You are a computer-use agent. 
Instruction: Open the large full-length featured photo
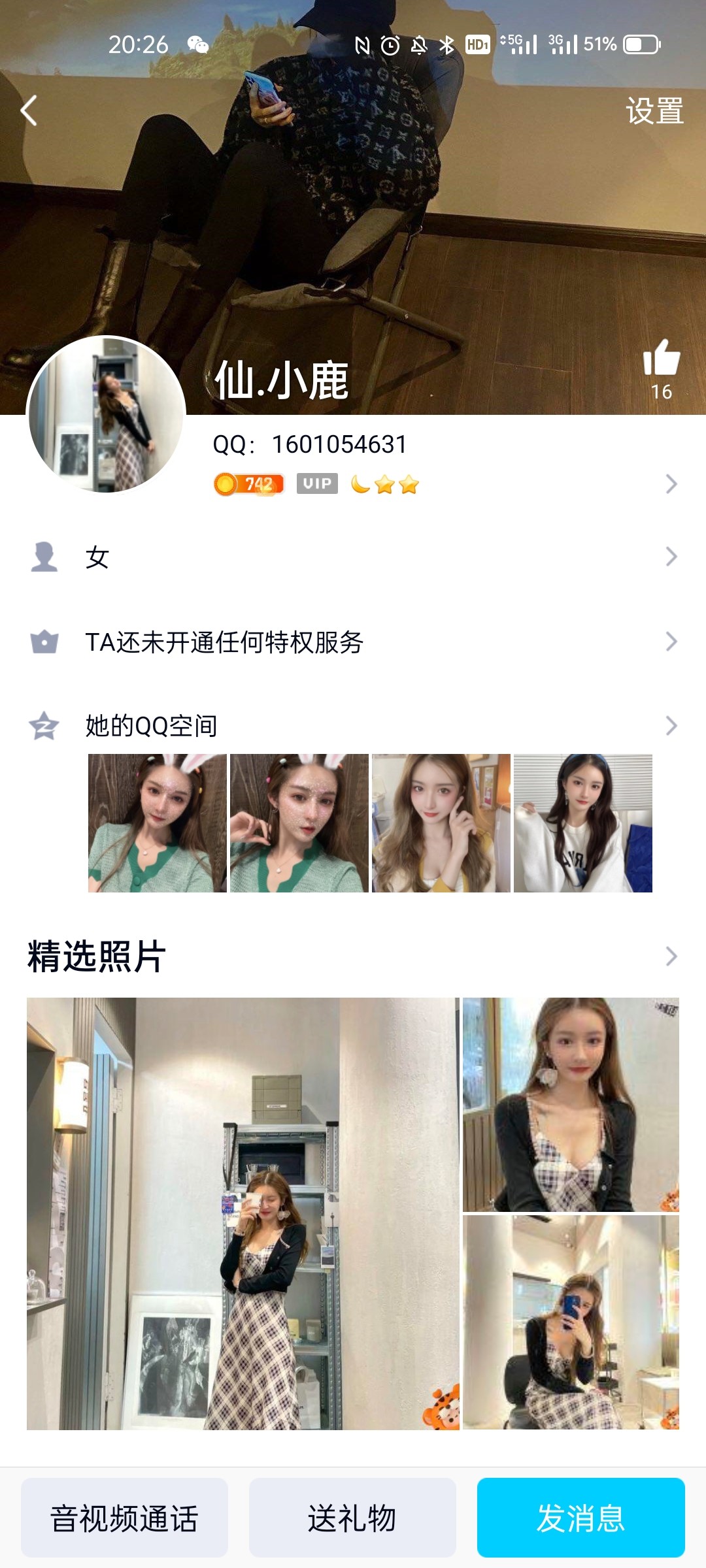pos(243,1214)
